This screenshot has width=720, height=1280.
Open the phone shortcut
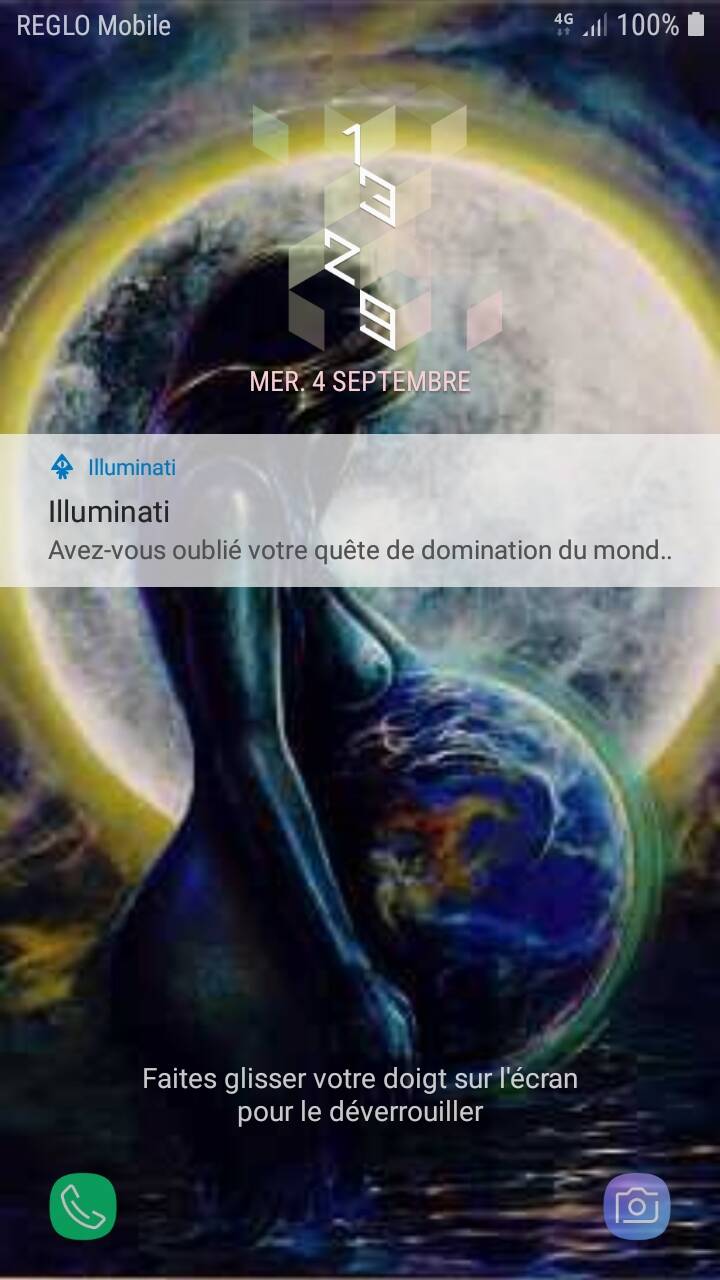83,1206
